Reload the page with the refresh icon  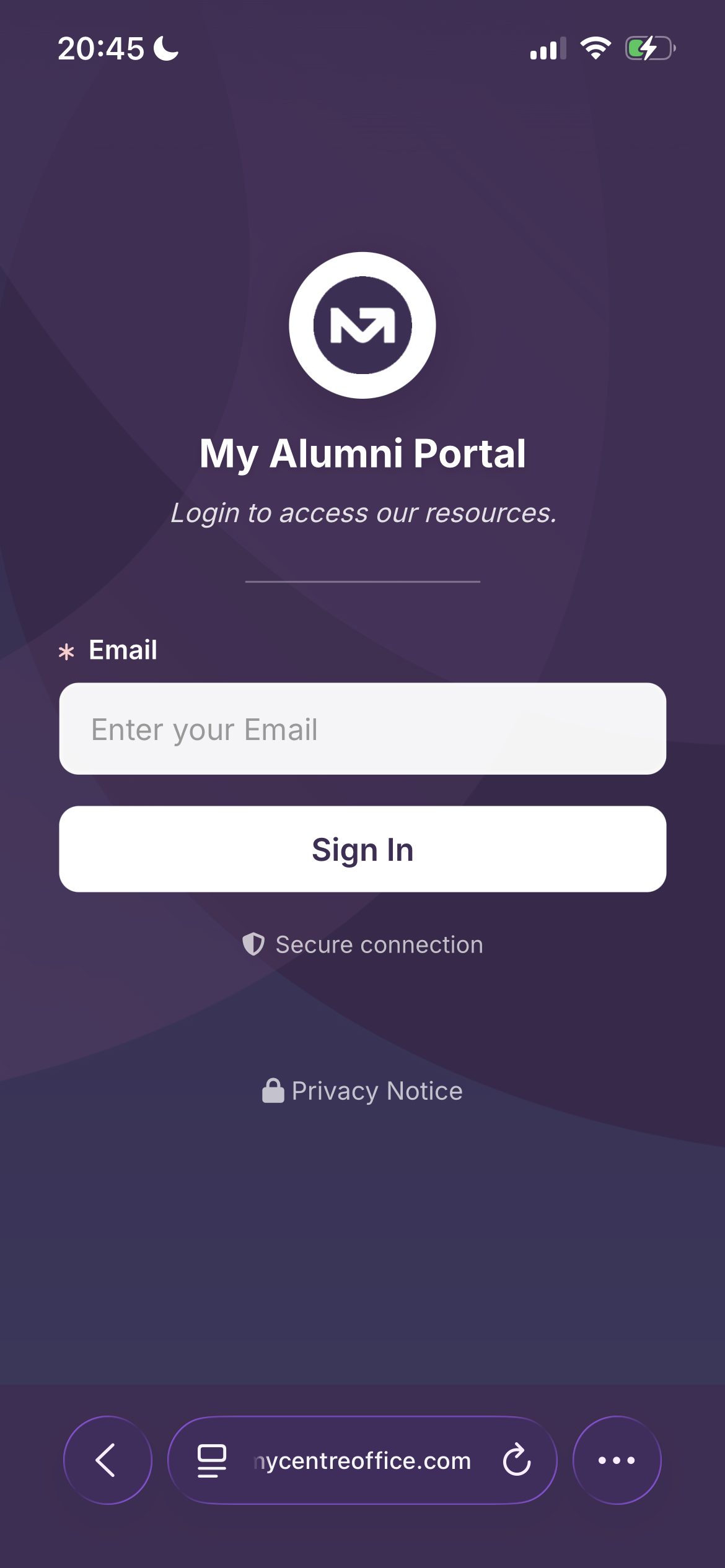pos(516,1461)
